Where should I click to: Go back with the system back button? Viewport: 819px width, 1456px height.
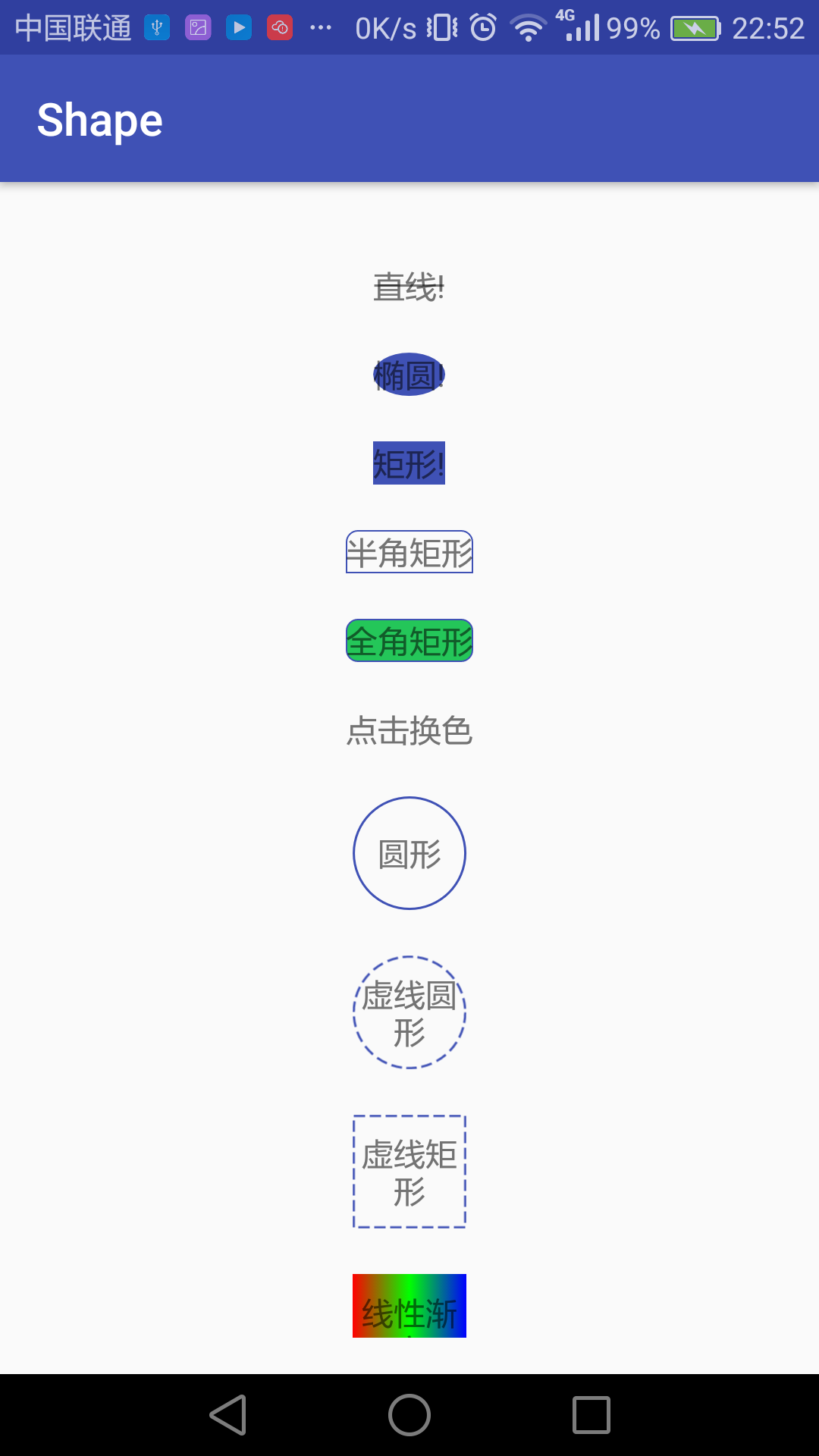(228, 1415)
